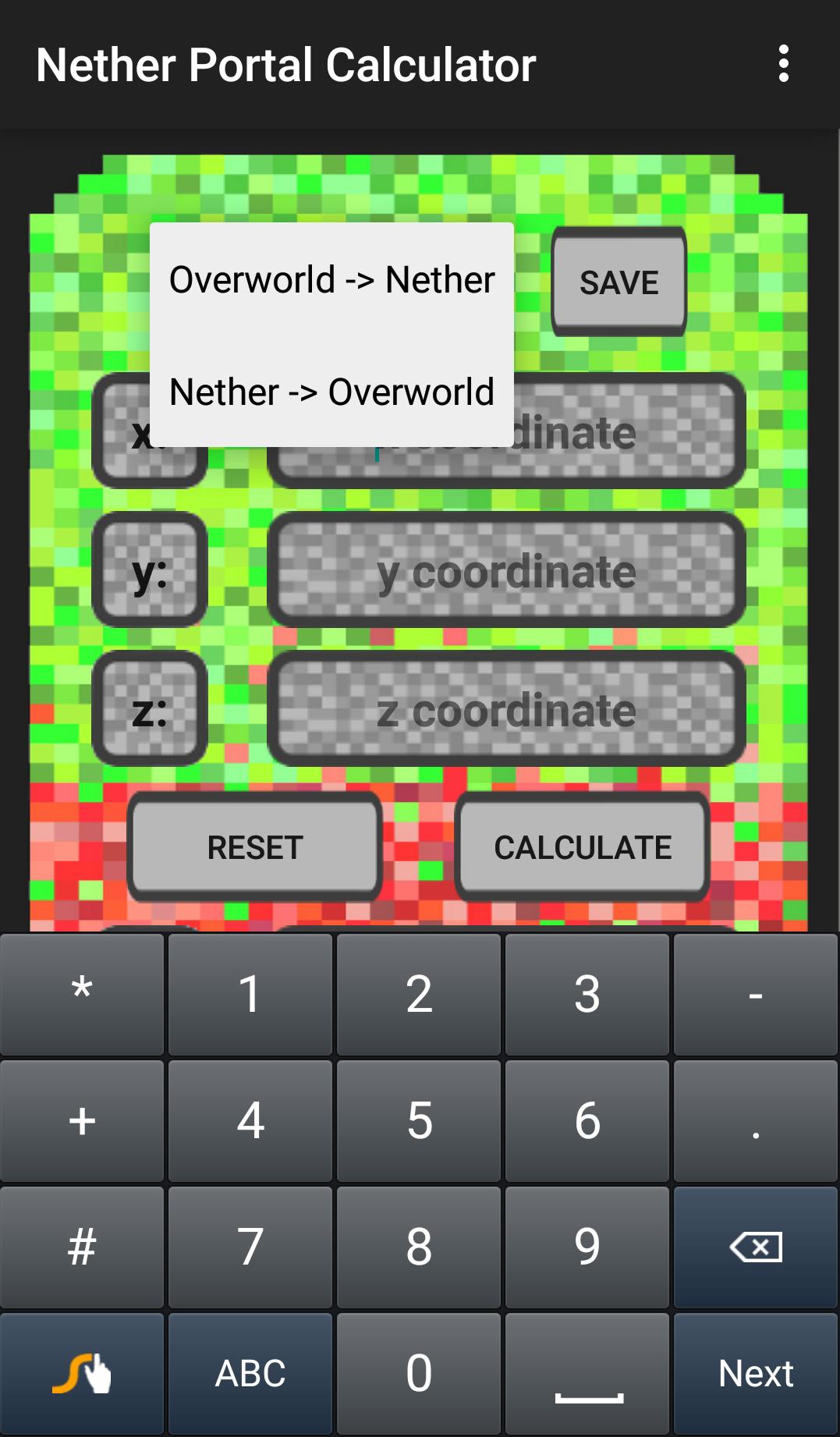
Task: Tap Next on the keyboard
Action: coord(755,1373)
